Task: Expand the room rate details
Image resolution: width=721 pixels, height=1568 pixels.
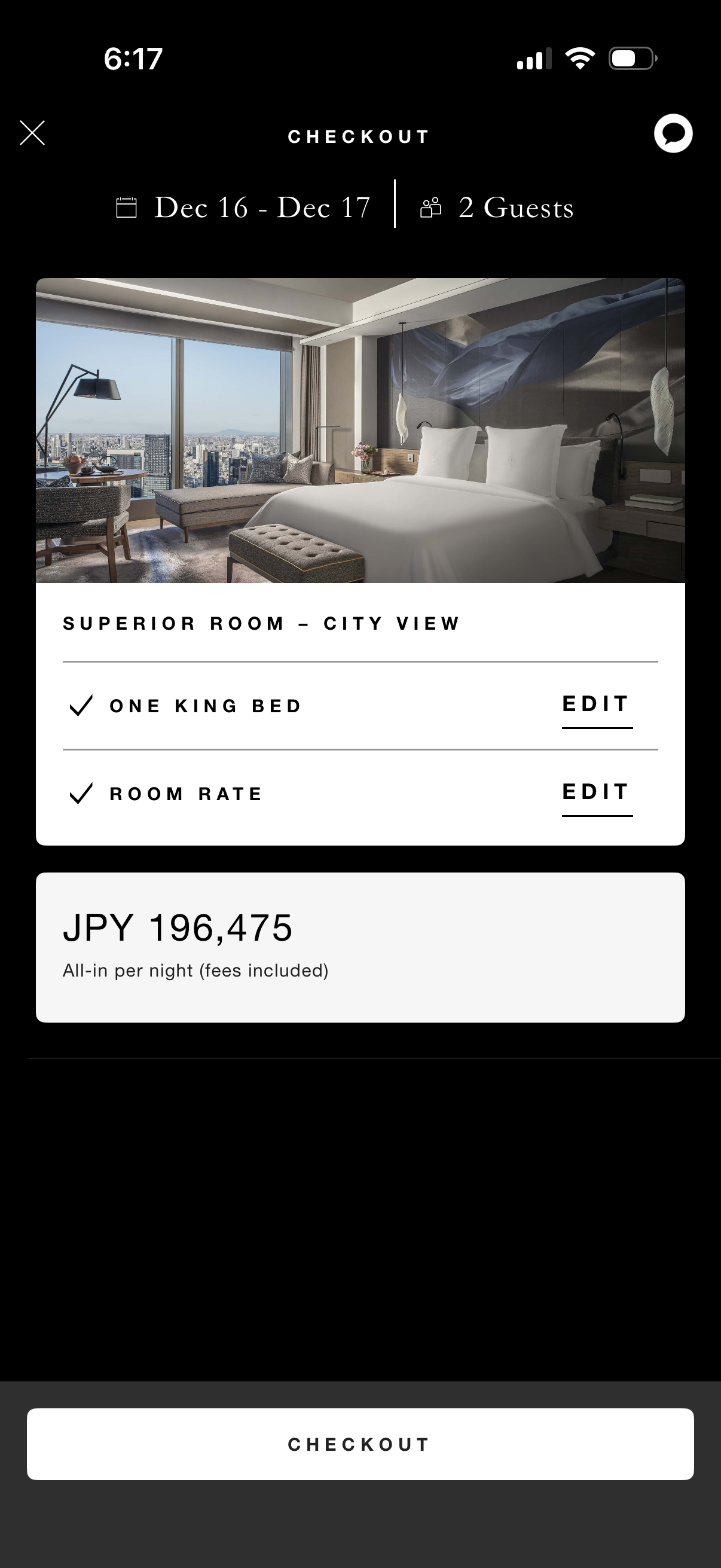Action: point(595,792)
